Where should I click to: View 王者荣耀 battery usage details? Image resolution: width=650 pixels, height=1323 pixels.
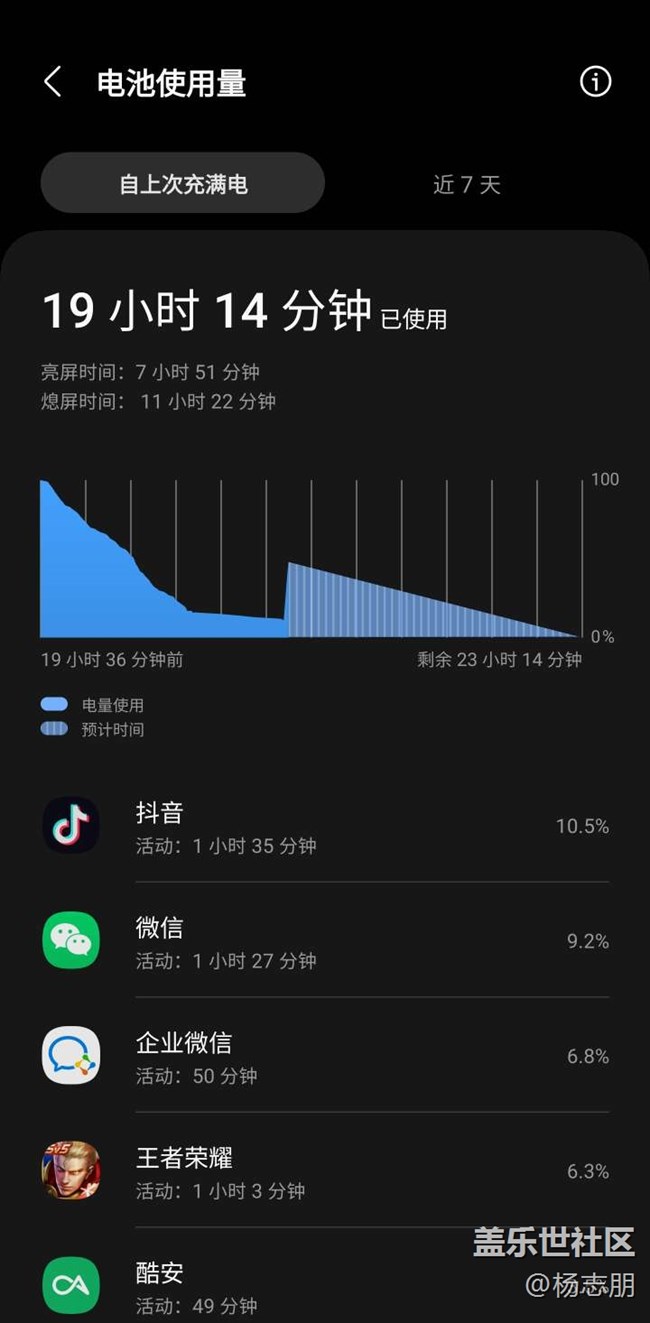pyautogui.click(x=325, y=1172)
